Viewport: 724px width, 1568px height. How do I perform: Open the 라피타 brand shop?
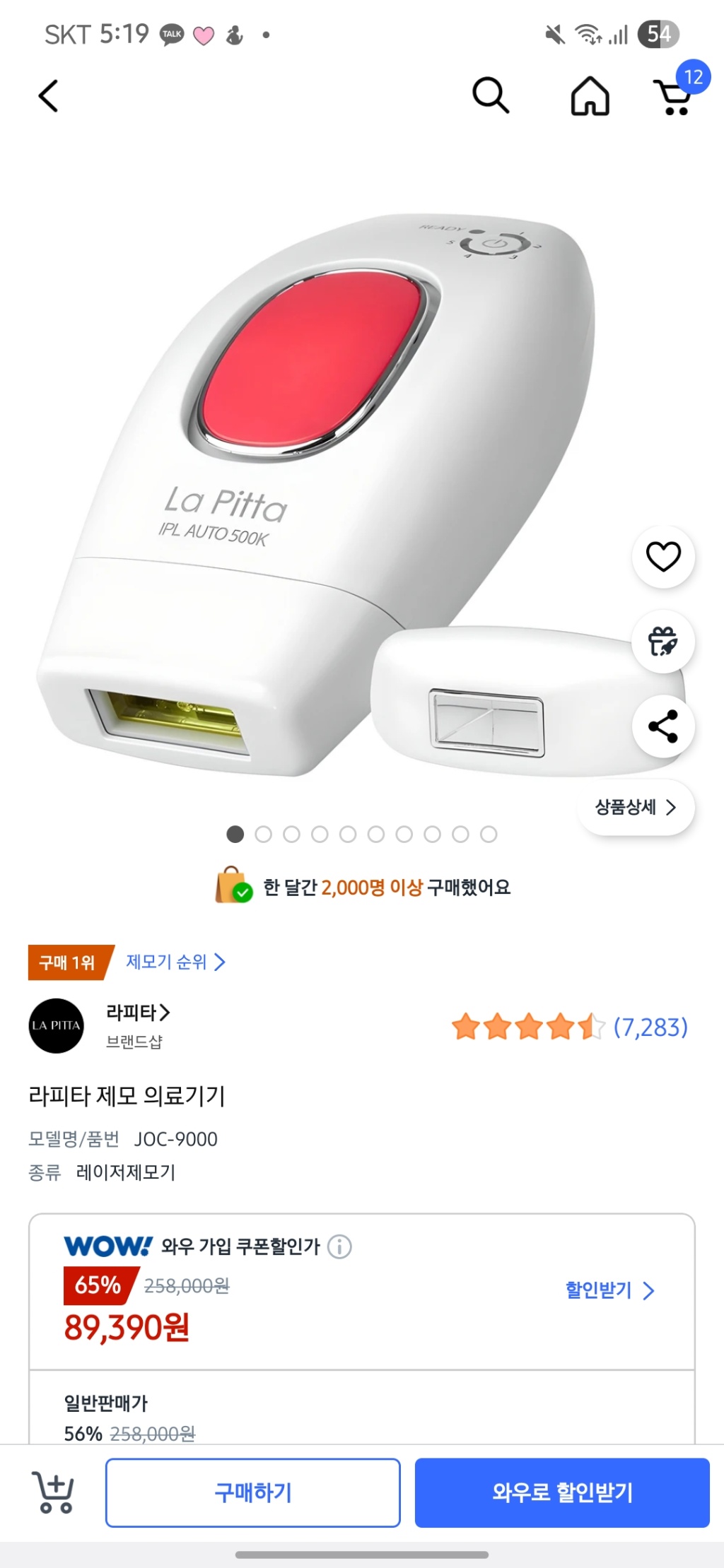138,1013
